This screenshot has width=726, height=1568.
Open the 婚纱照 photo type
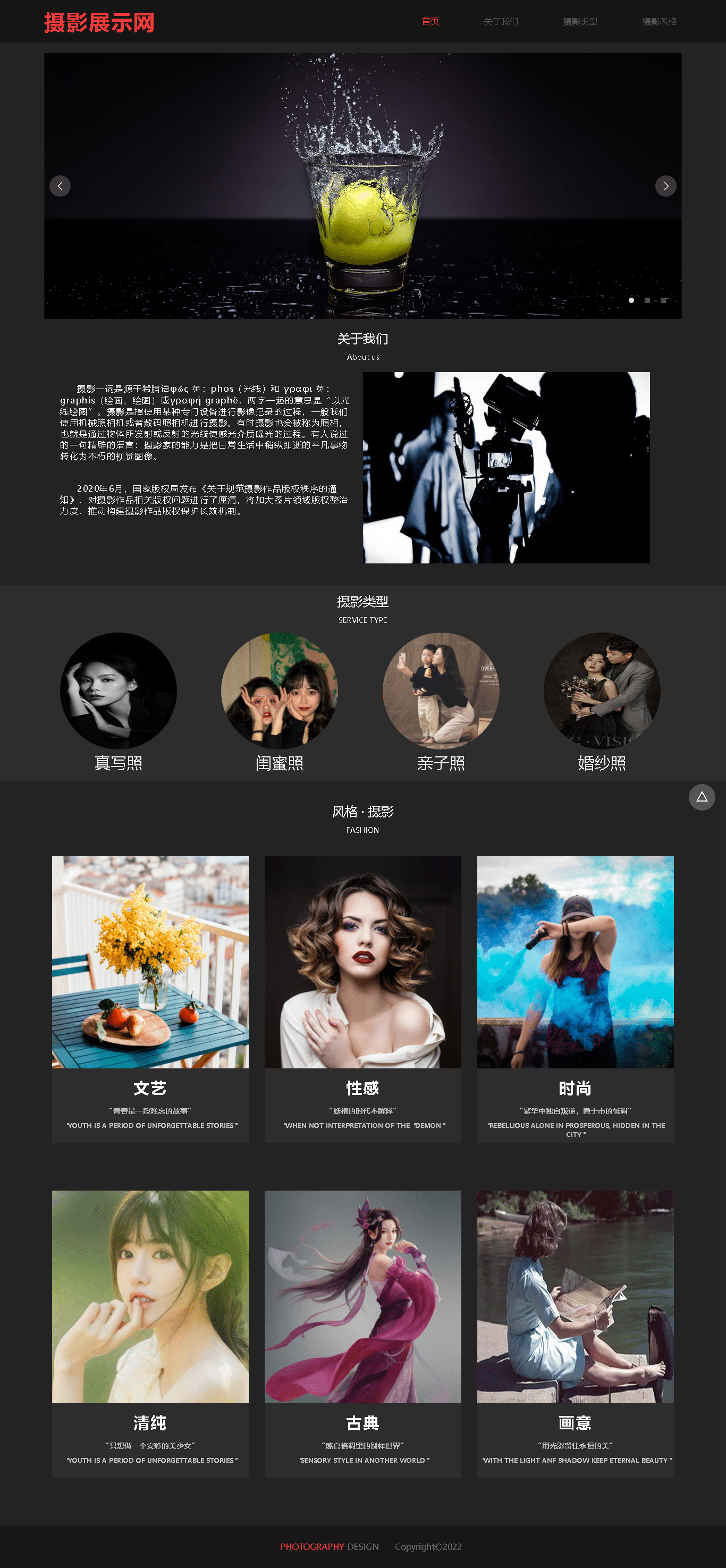[602, 702]
